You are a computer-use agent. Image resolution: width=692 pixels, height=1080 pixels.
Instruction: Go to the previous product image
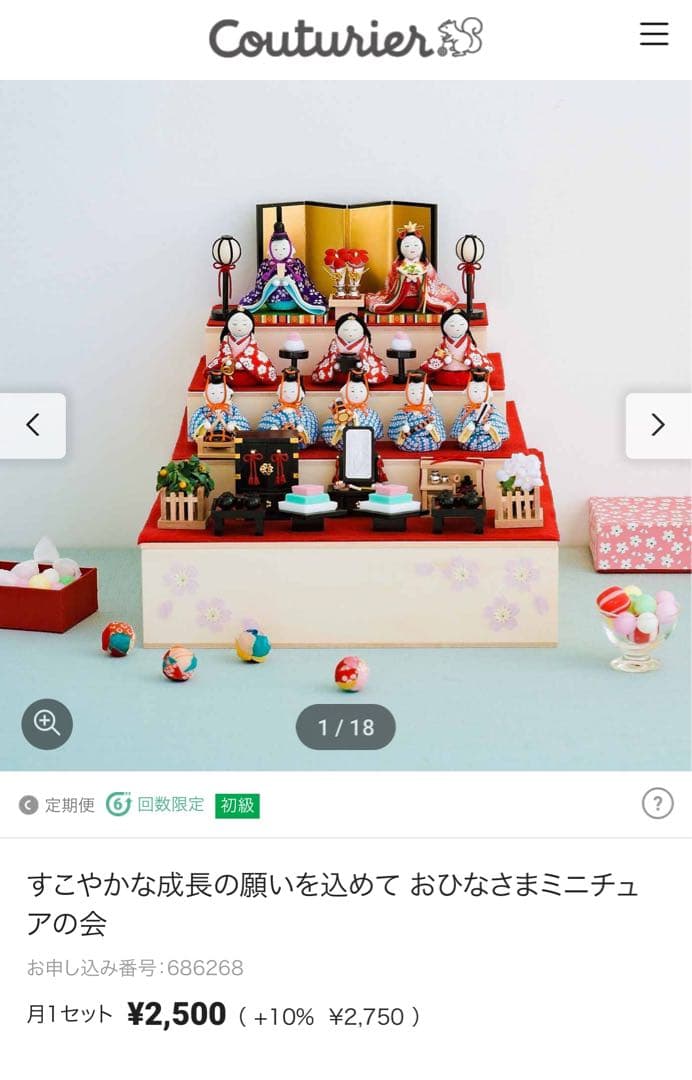(33, 425)
